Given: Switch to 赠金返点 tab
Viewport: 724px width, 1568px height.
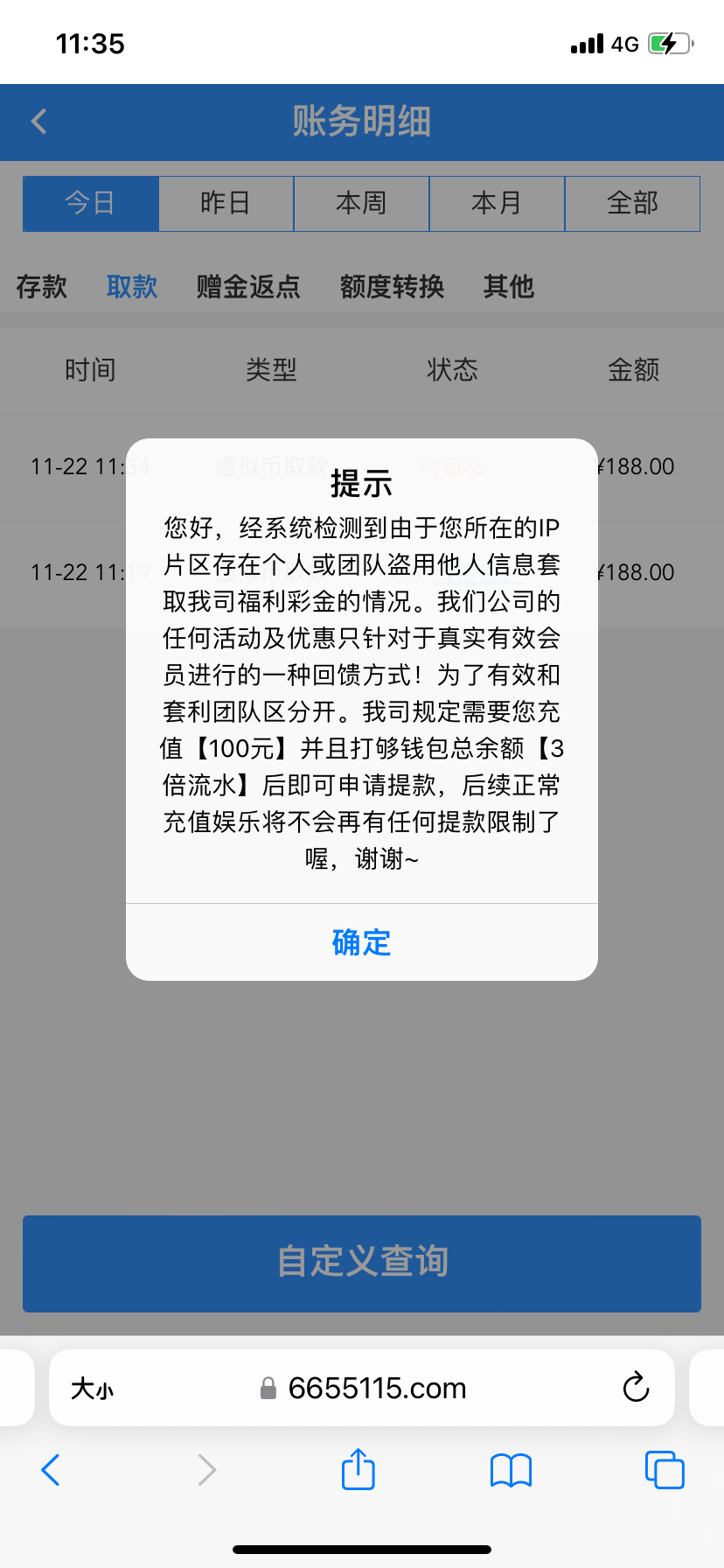Looking at the screenshot, I should tap(248, 286).
